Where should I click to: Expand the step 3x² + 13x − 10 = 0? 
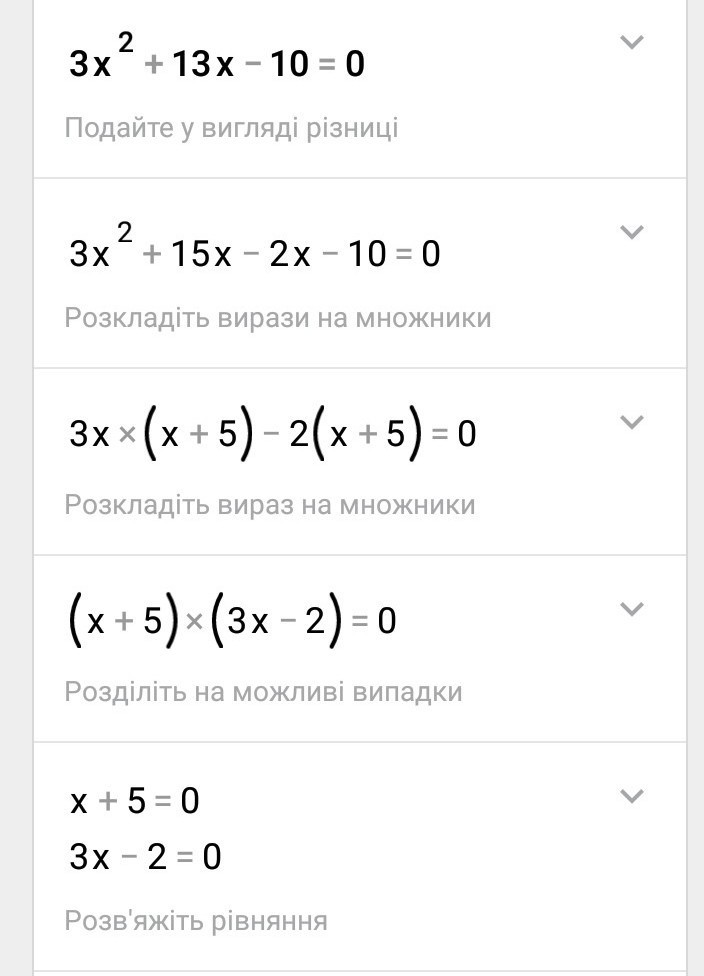(x=631, y=43)
